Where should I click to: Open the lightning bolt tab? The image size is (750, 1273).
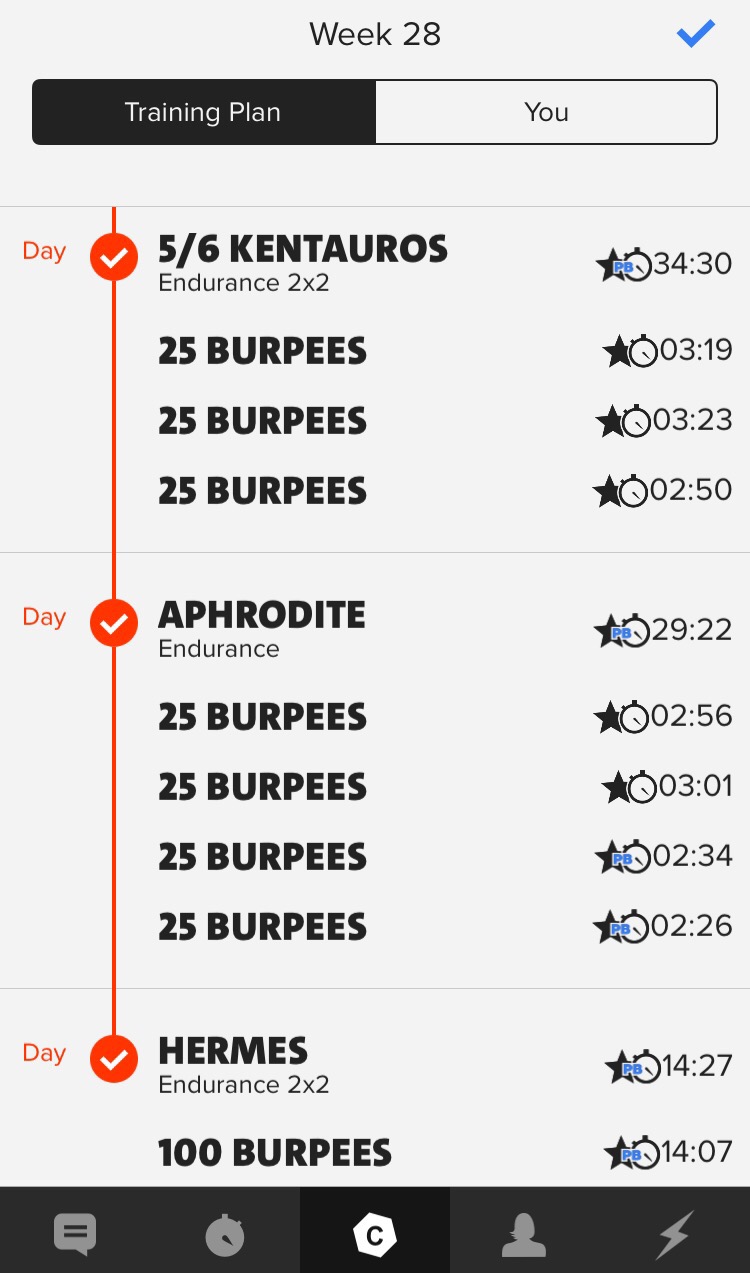coord(673,1234)
